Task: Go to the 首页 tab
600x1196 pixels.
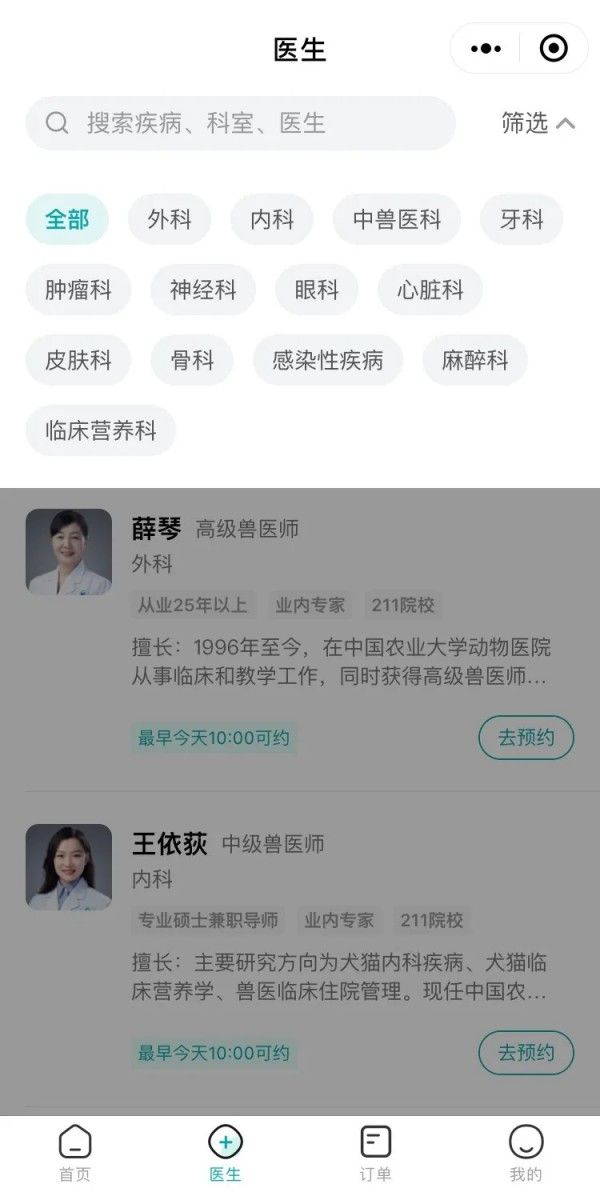Action: click(75, 1152)
